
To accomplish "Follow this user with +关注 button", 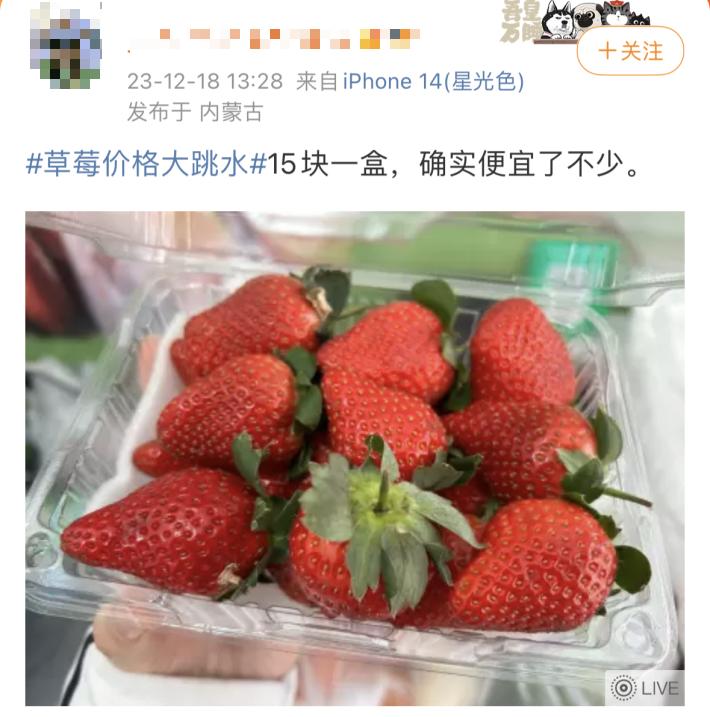I will coord(630,51).
